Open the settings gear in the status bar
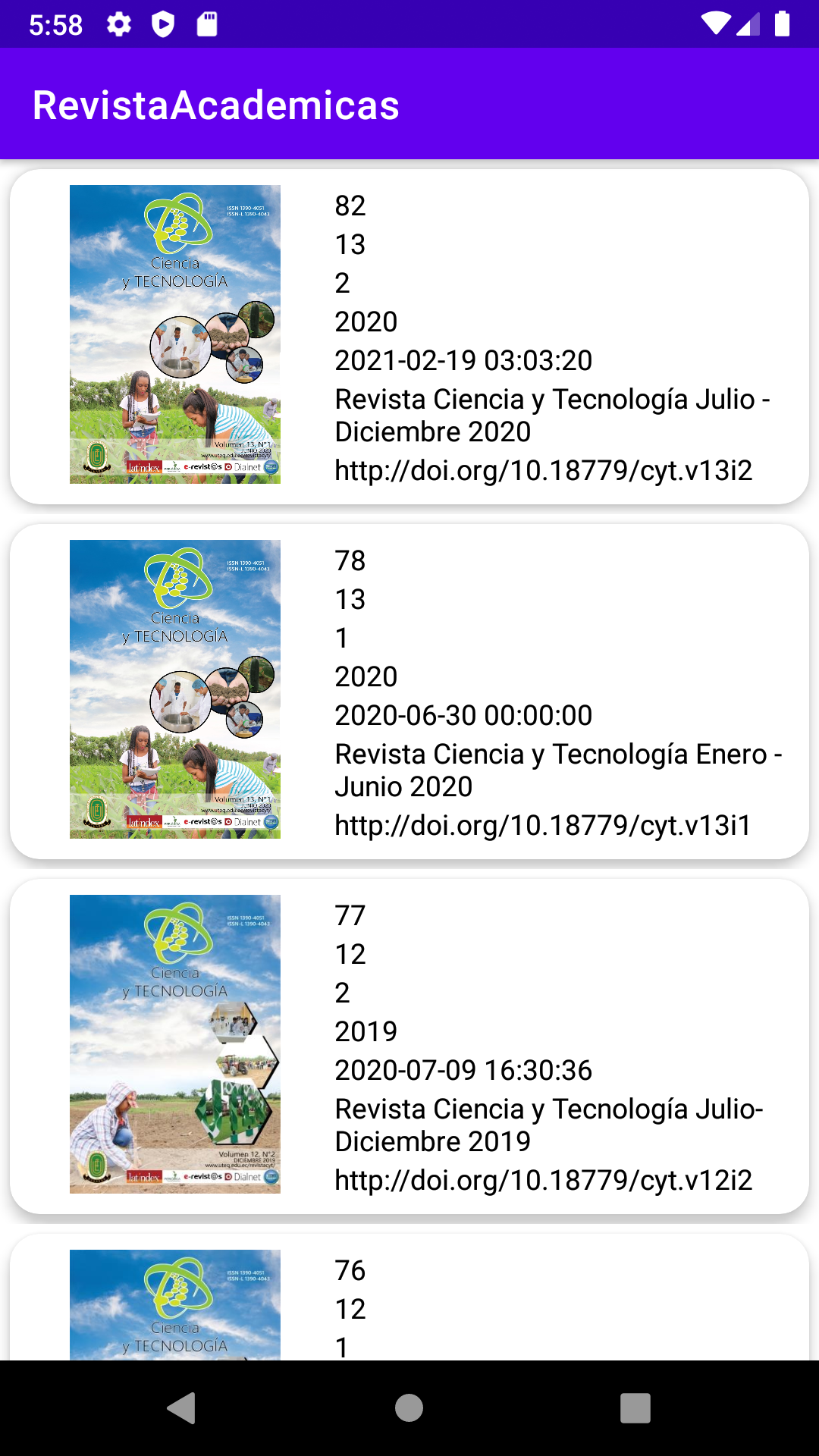The width and height of the screenshot is (819, 1456). [x=118, y=24]
